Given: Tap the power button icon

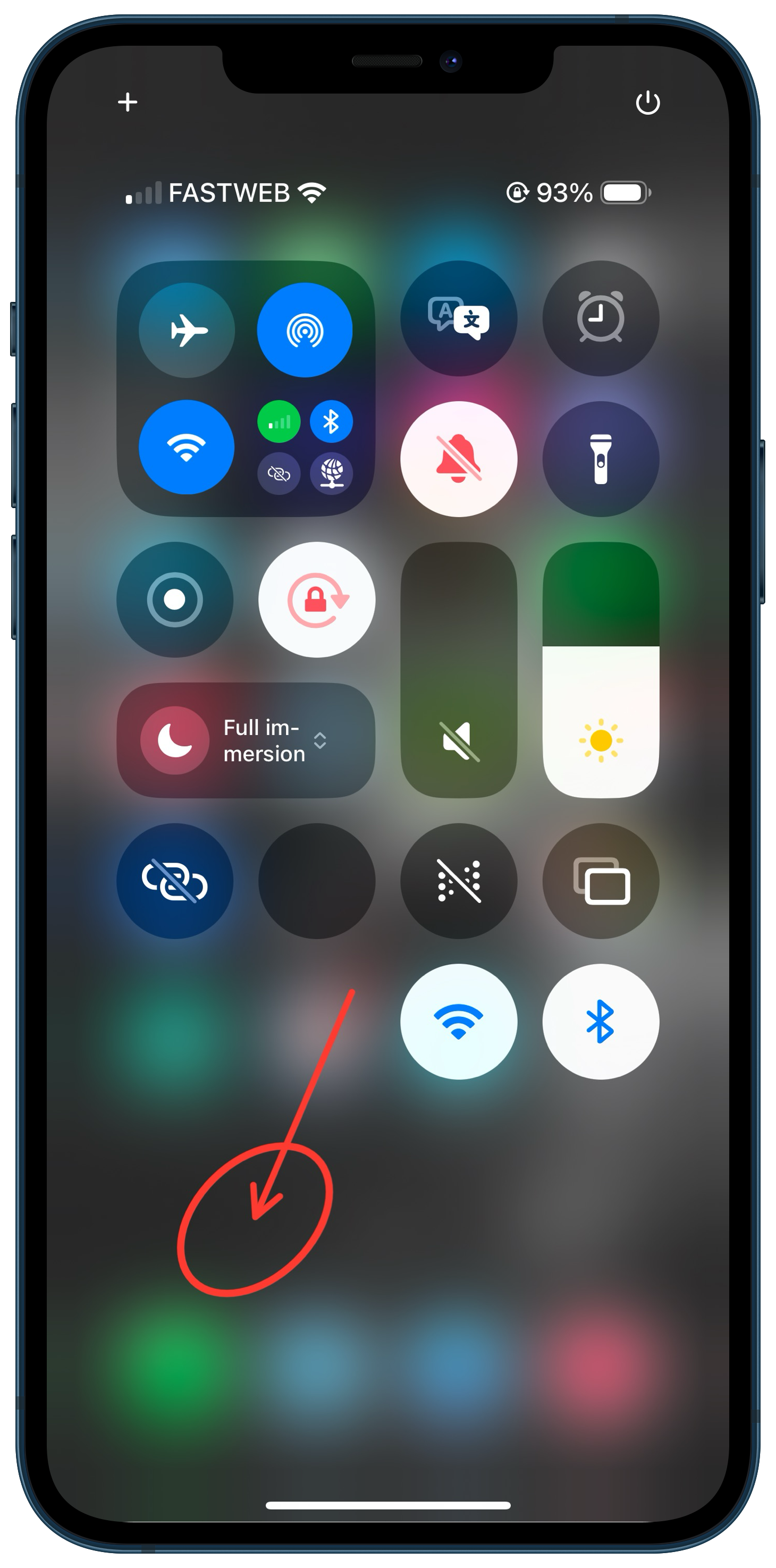Looking at the screenshot, I should pos(647,102).
